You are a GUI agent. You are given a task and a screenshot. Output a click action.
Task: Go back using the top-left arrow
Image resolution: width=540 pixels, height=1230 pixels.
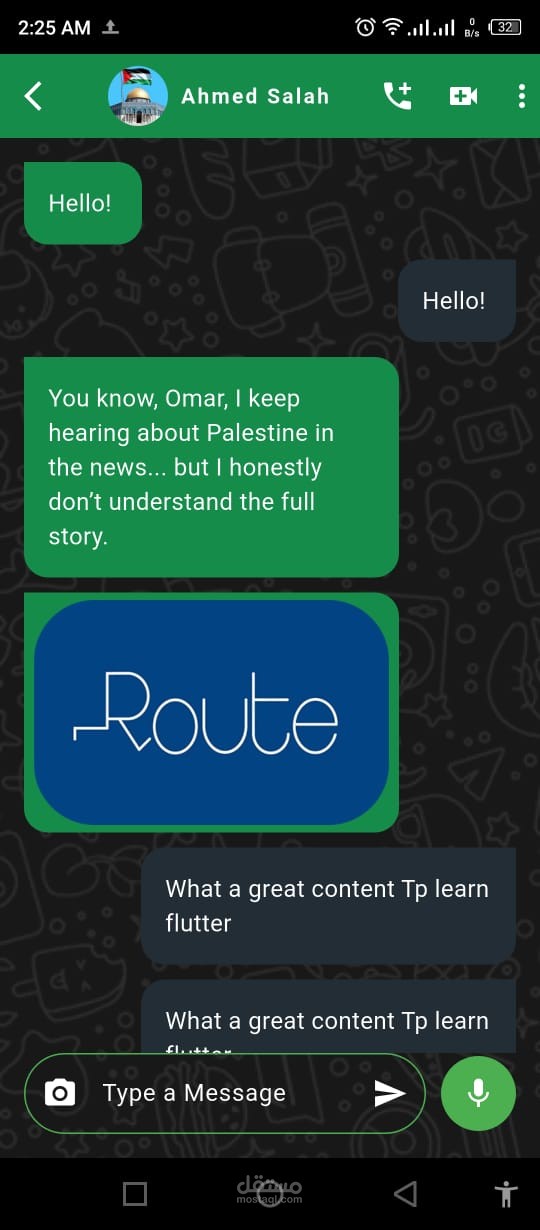tap(33, 96)
